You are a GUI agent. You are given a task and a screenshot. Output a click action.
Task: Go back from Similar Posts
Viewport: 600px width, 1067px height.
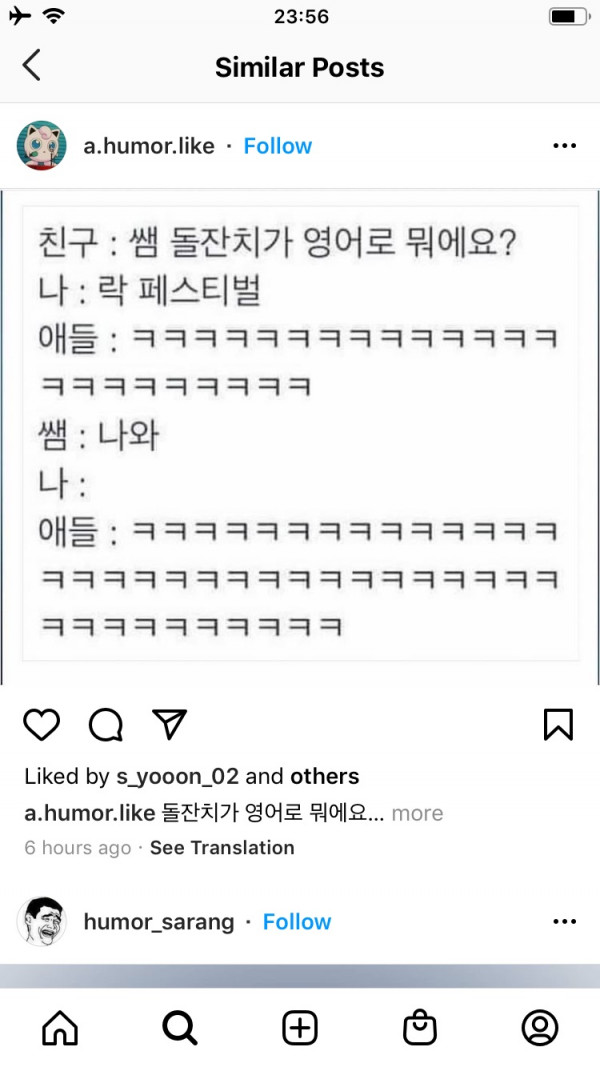pos(32,66)
